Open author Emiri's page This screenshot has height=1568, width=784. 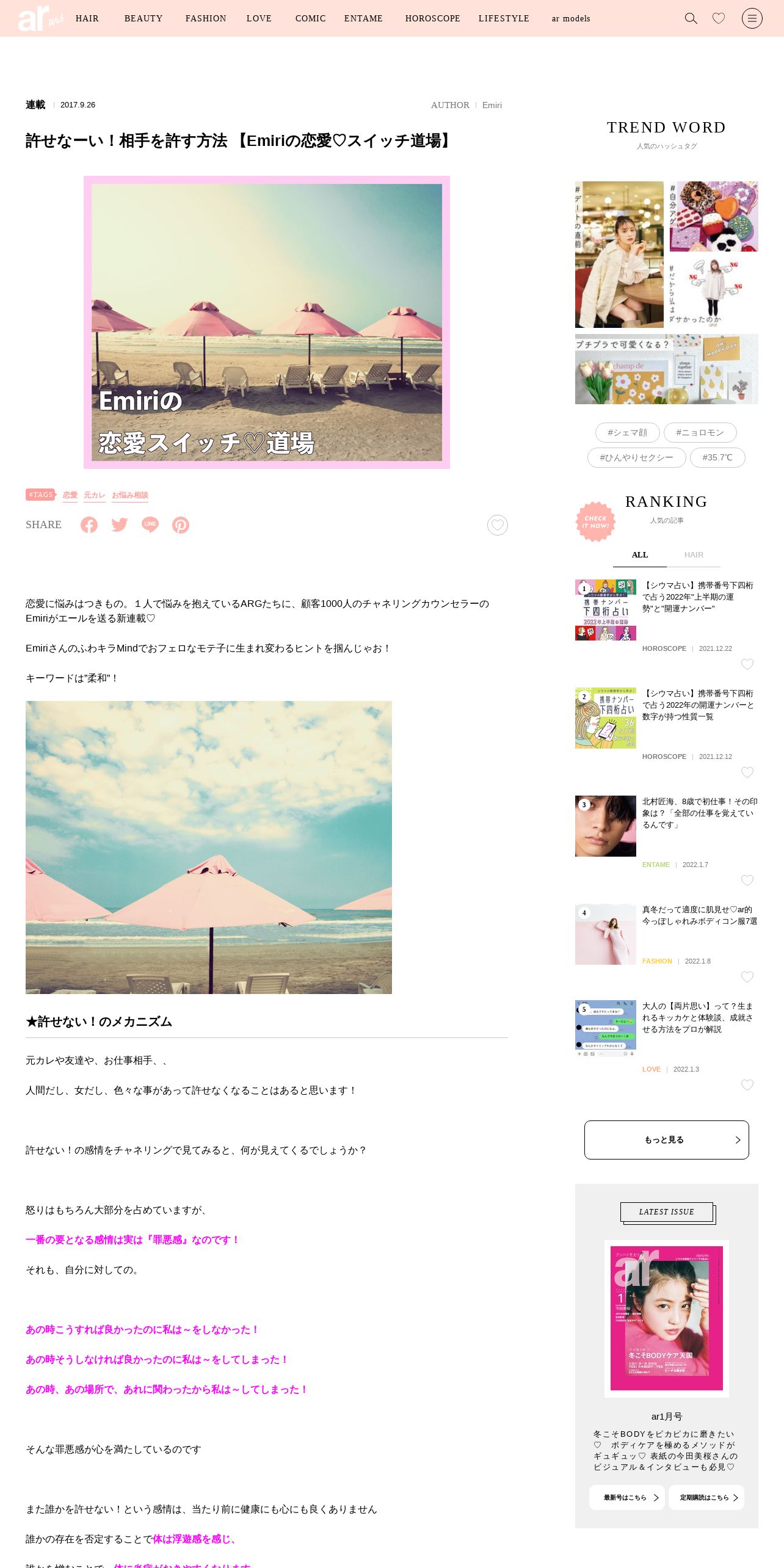492,105
